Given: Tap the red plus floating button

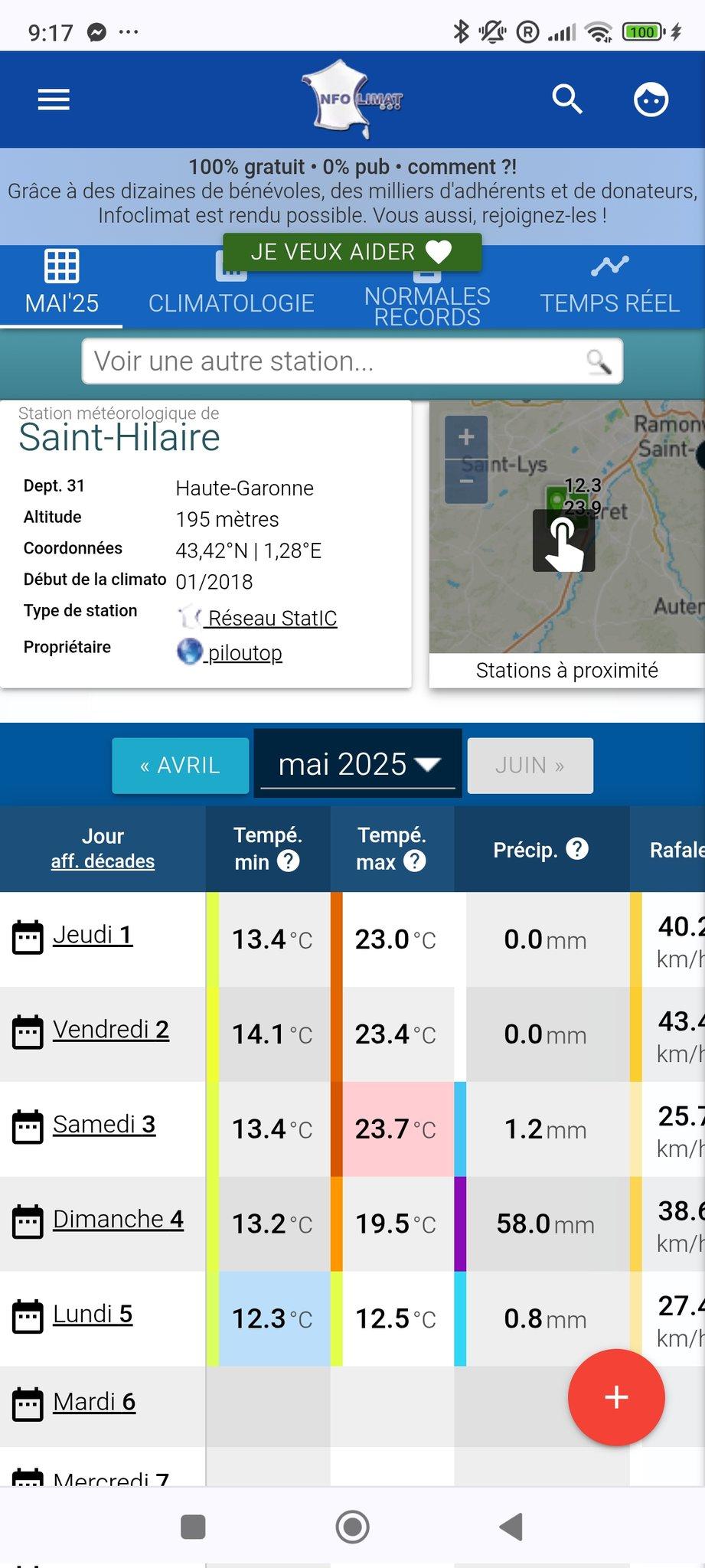Looking at the screenshot, I should 616,1397.
